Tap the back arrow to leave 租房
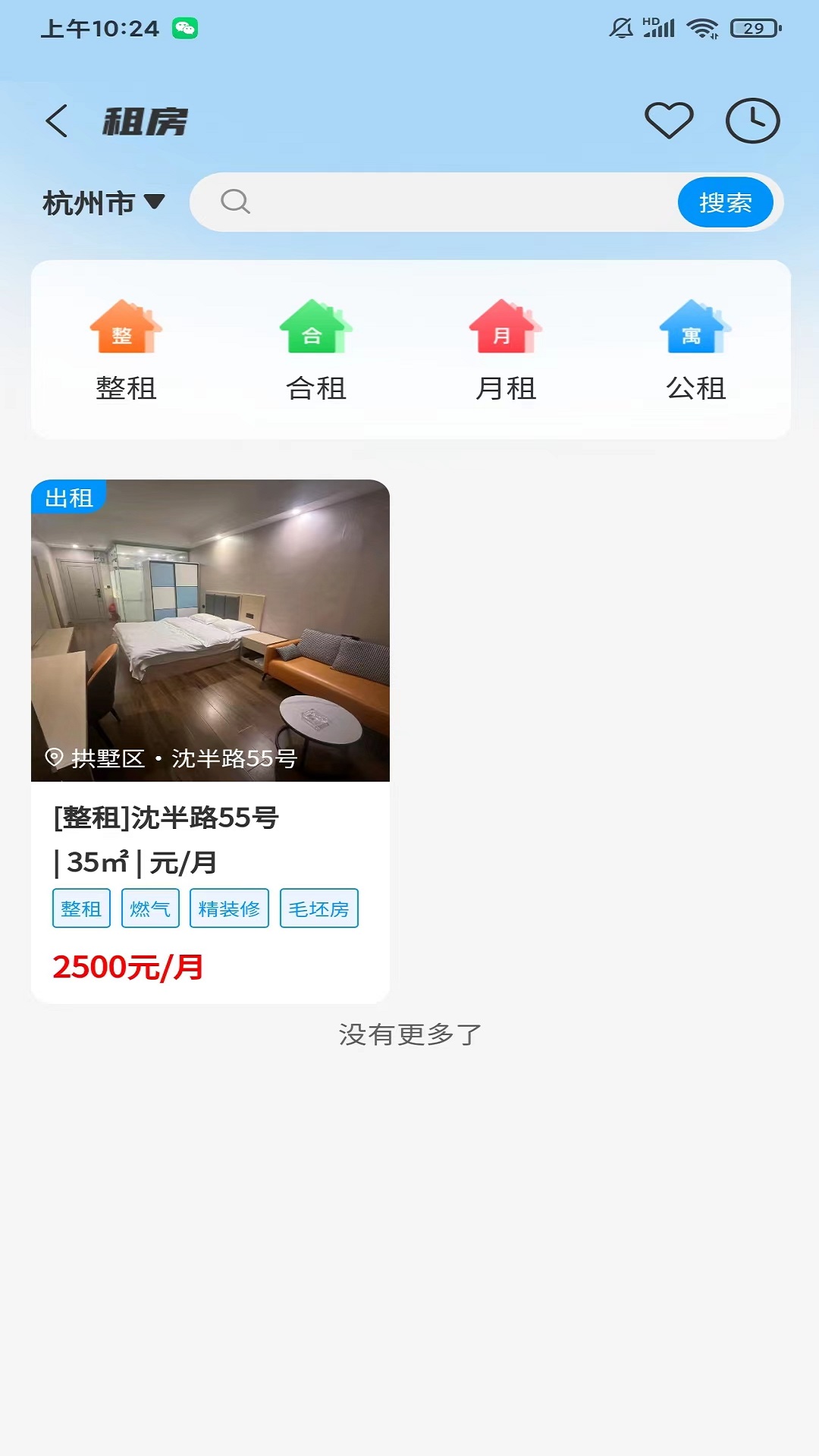The height and width of the screenshot is (1456, 819). click(56, 121)
